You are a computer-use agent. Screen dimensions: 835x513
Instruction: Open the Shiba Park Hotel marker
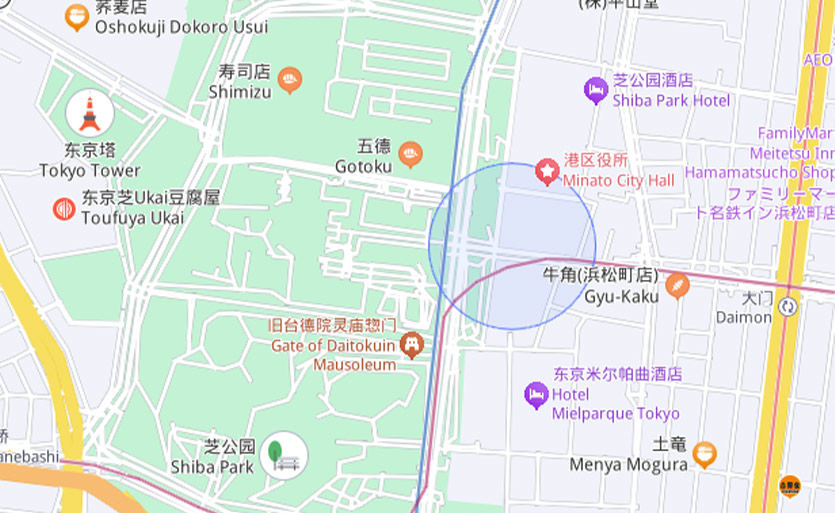(x=596, y=91)
